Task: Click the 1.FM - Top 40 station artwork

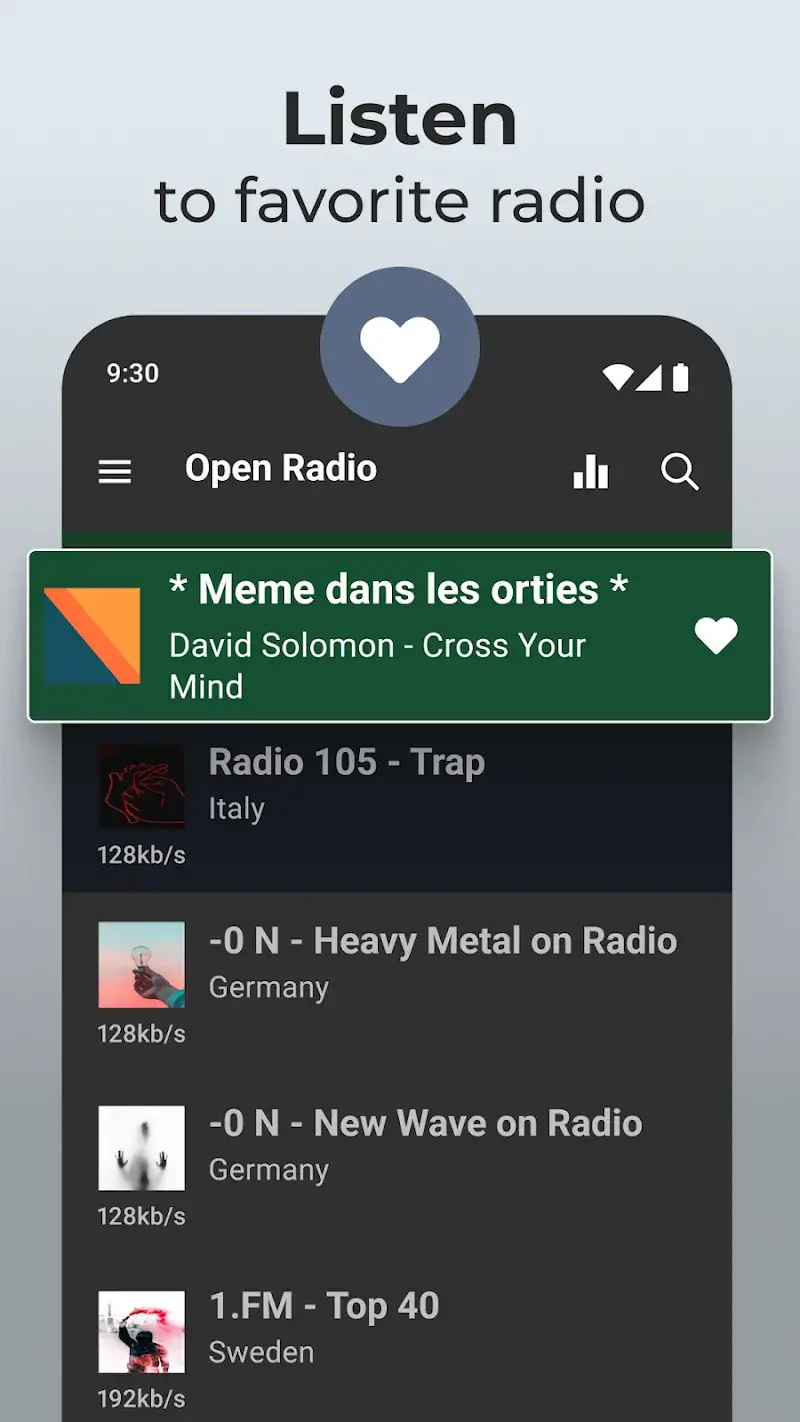Action: click(141, 1331)
